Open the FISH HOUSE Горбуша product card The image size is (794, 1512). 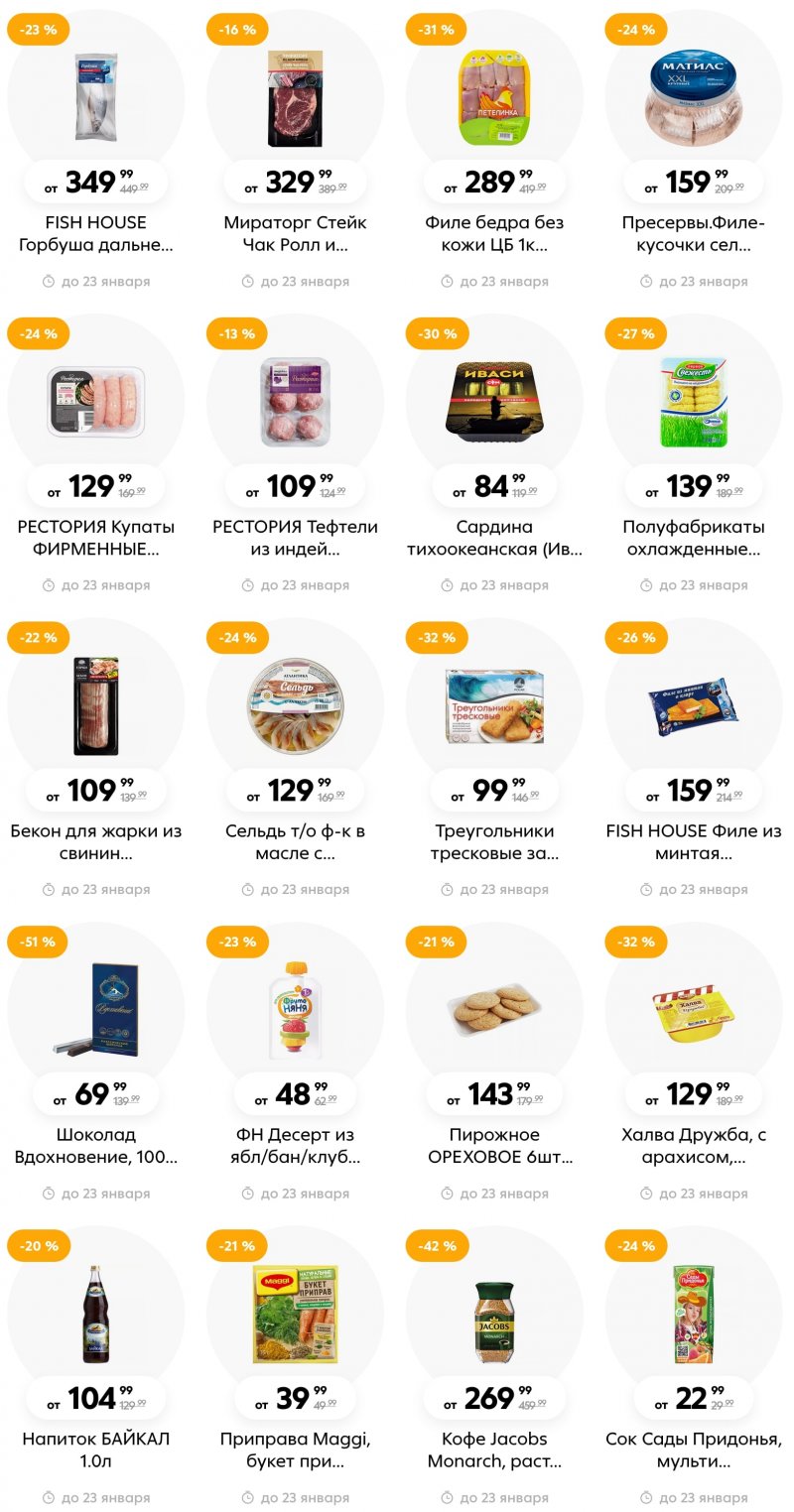click(96, 99)
